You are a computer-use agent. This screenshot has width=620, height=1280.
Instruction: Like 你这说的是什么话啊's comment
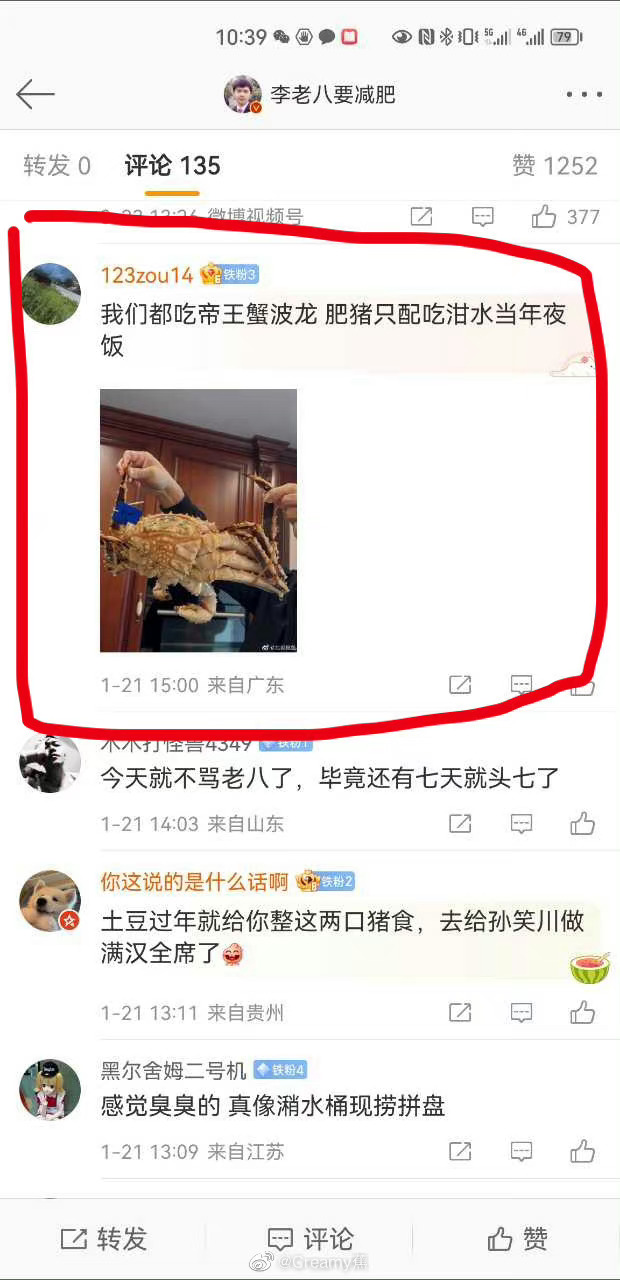(582, 1013)
